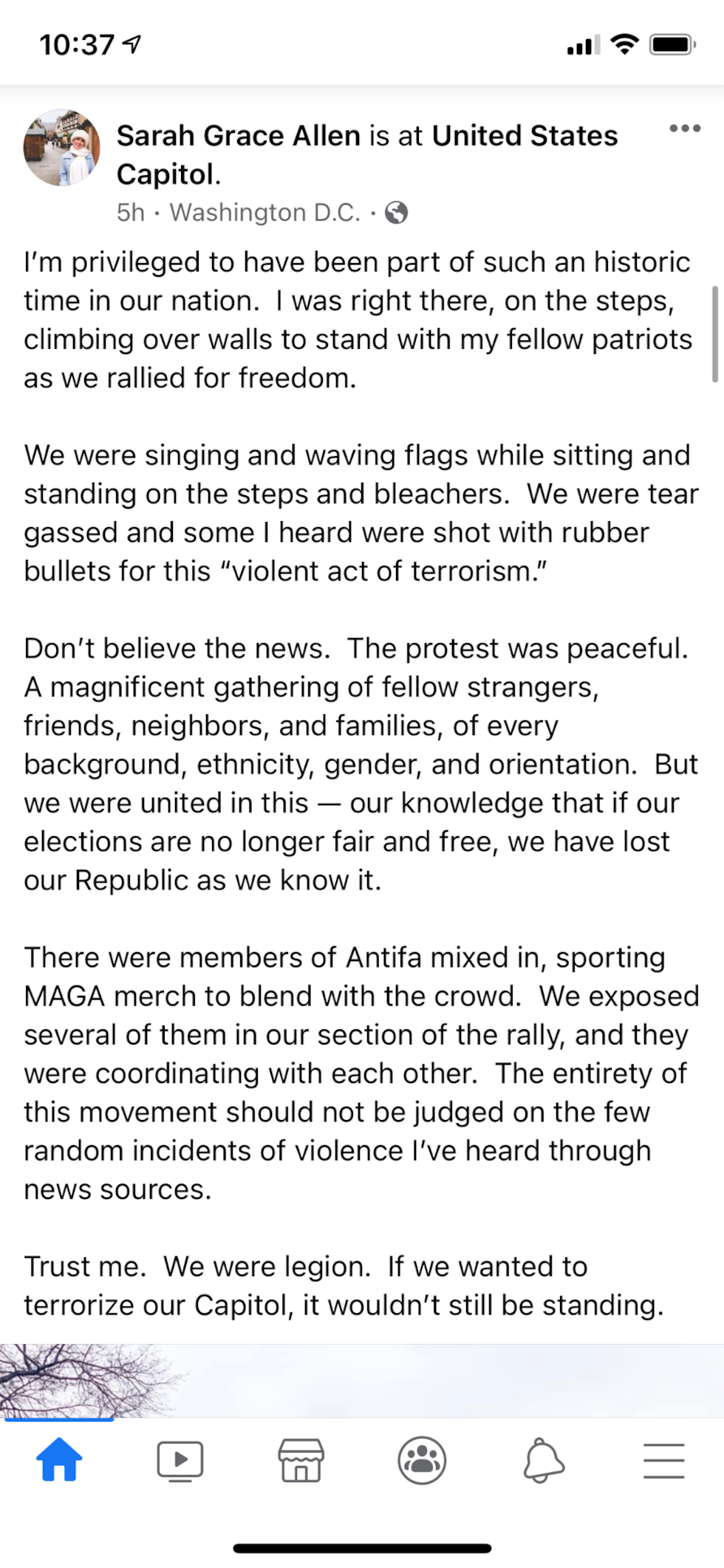Switch to the Marketplace tab
The height and width of the screenshot is (1568, 724).
301,1460
